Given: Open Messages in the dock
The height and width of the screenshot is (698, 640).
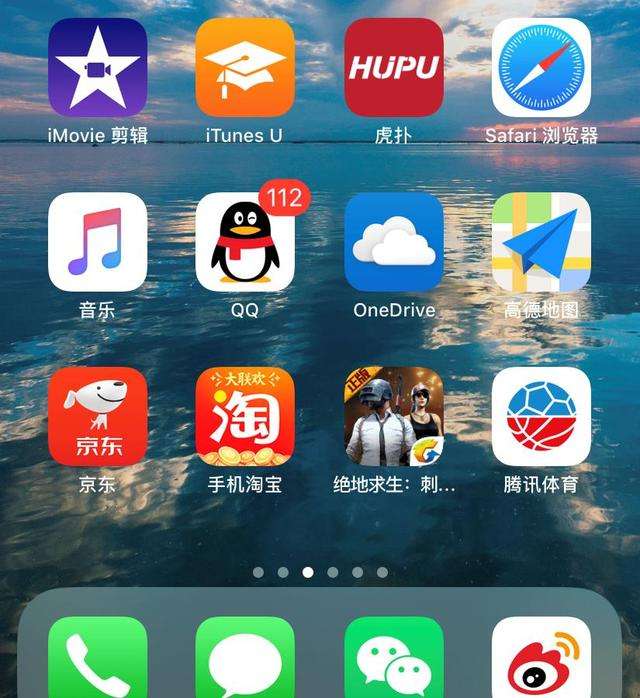Looking at the screenshot, I should [x=245, y=660].
